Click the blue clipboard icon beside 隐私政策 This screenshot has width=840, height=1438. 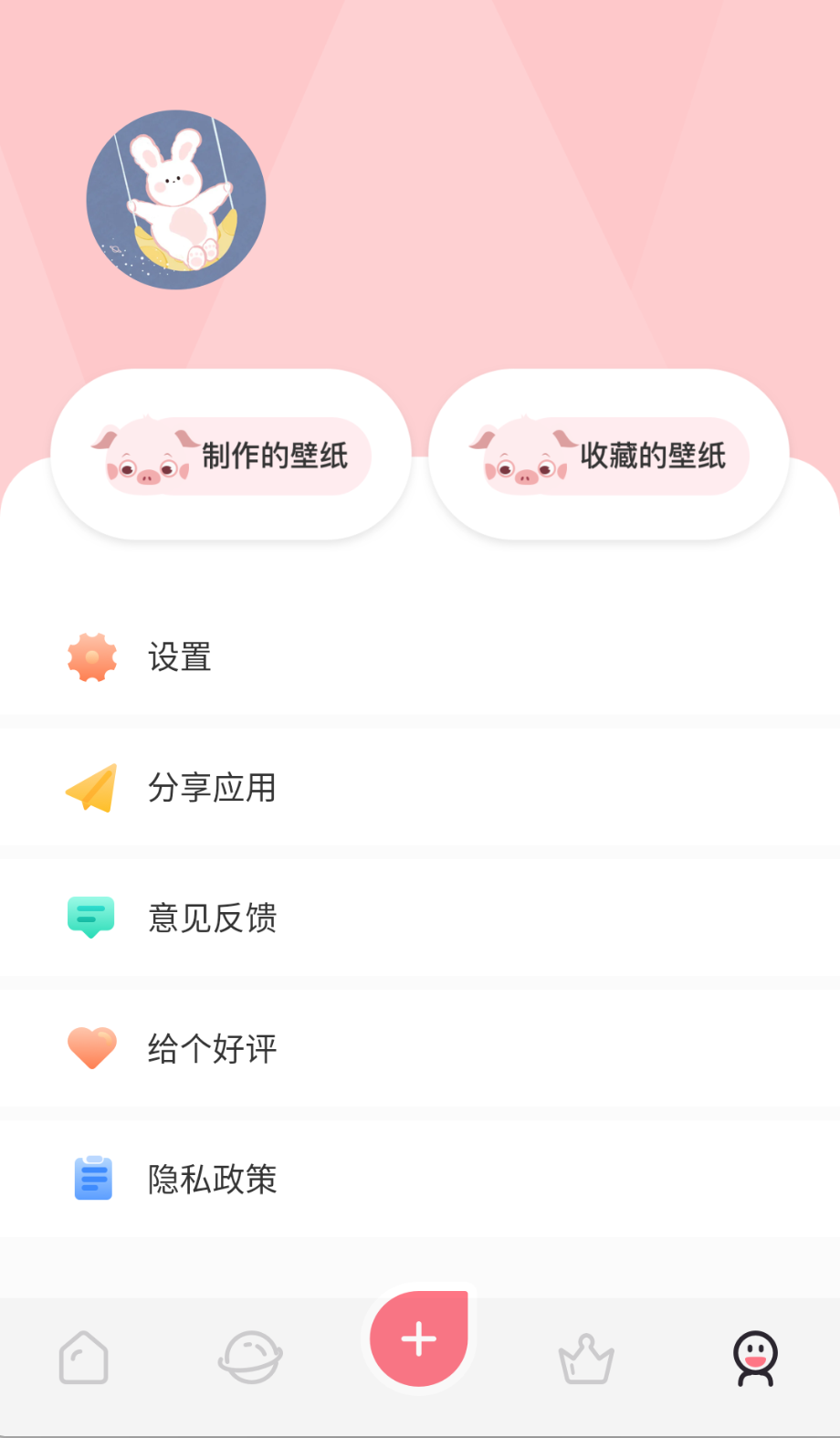pyautogui.click(x=91, y=1178)
